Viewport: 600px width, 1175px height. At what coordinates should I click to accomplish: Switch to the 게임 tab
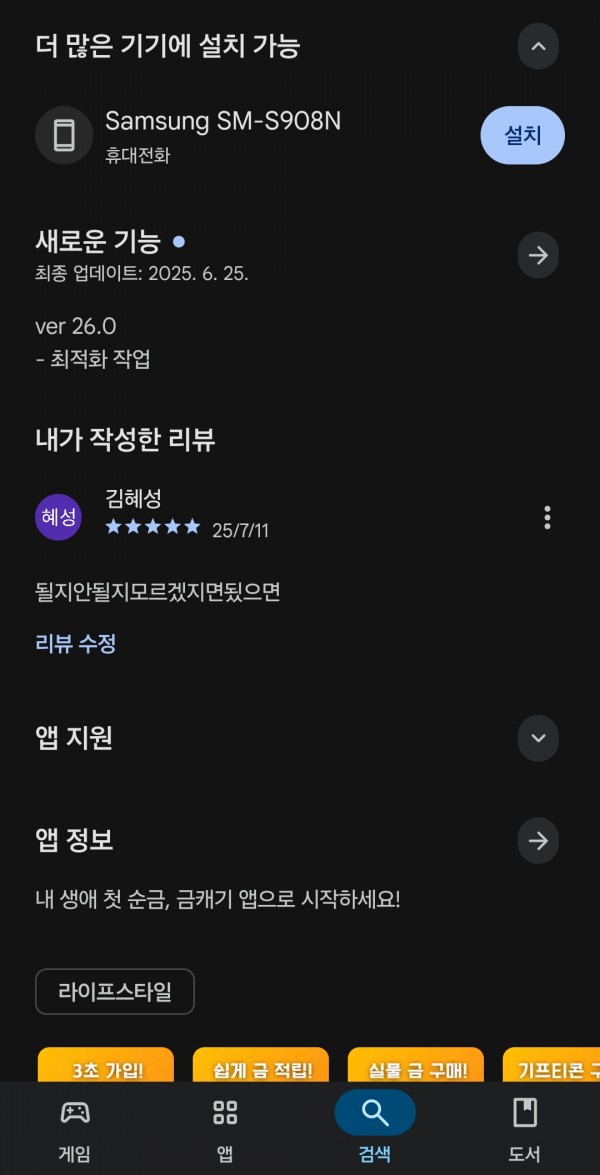coord(75,1129)
